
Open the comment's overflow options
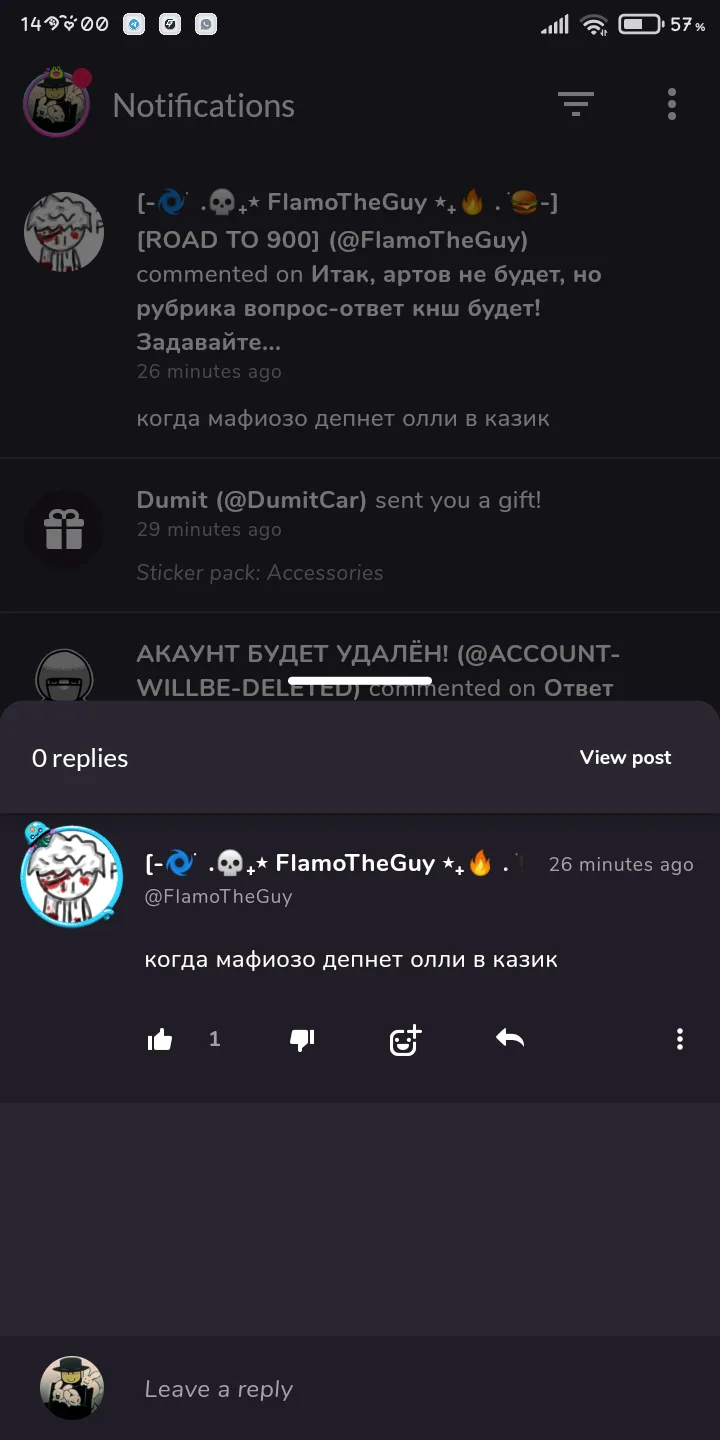[x=680, y=1039]
